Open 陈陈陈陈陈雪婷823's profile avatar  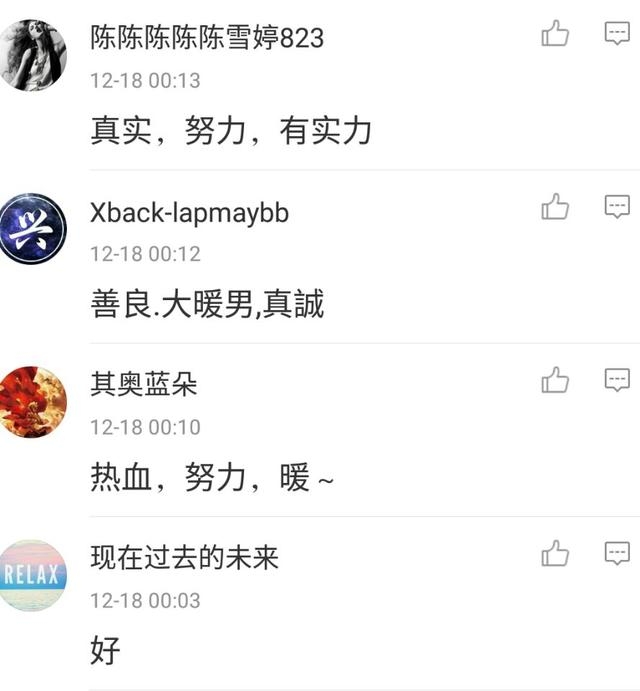32,55
